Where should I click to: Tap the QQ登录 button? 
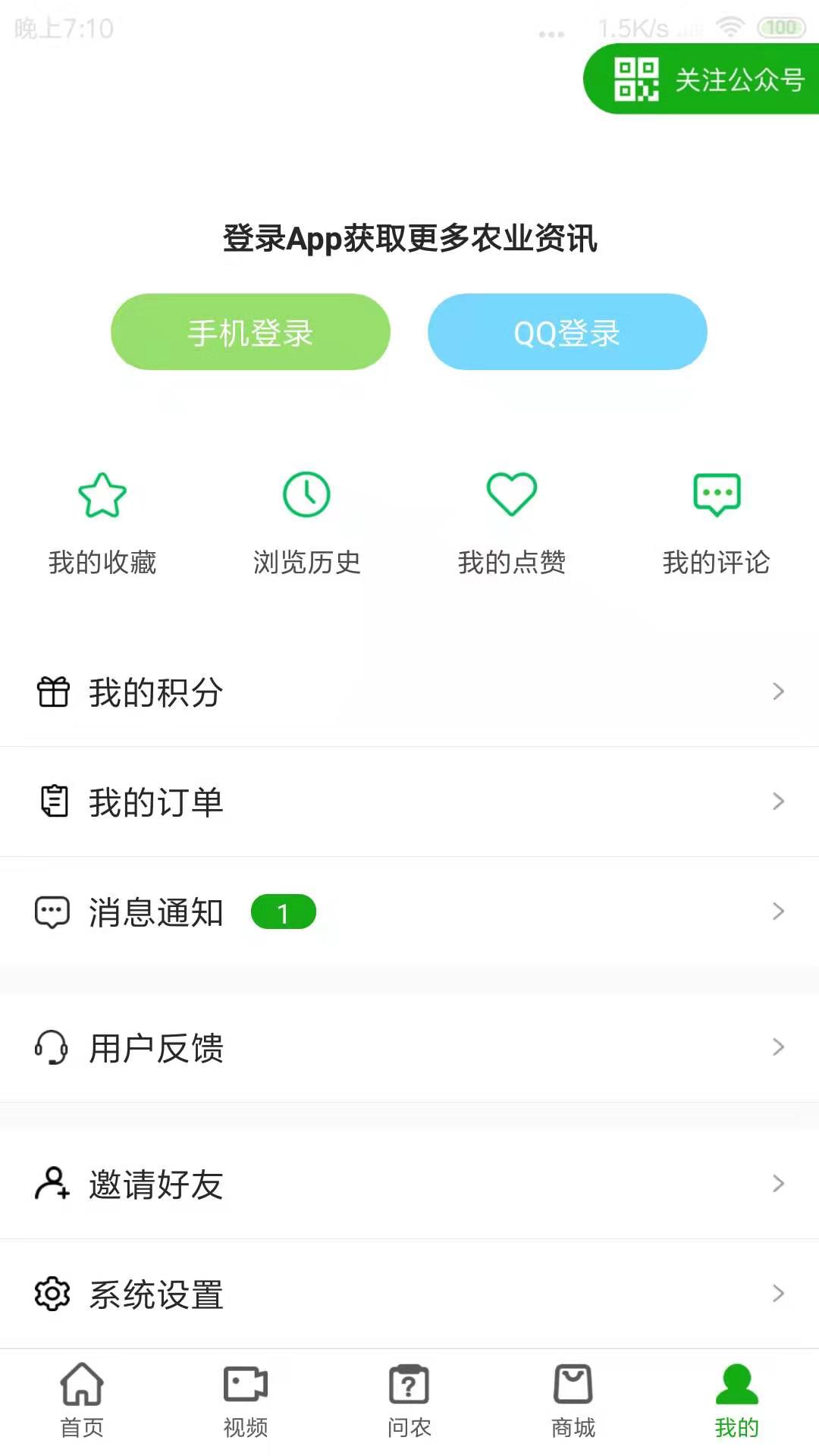tap(567, 331)
